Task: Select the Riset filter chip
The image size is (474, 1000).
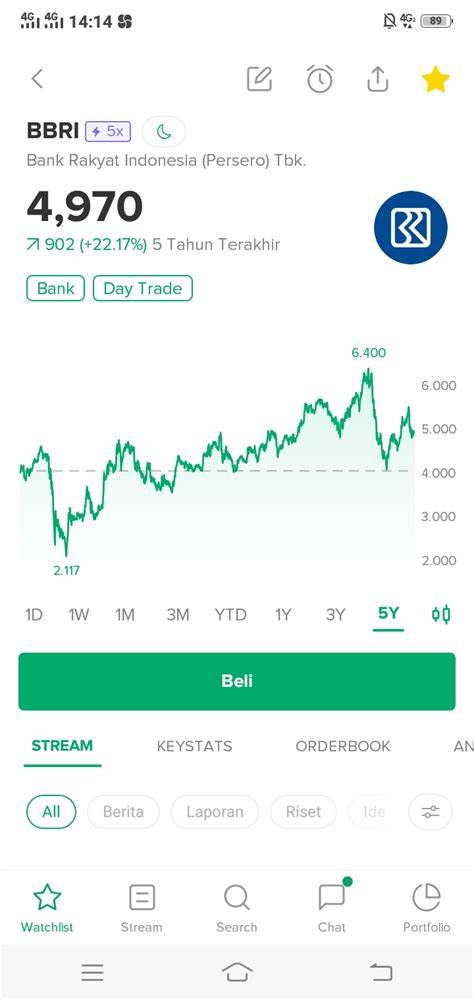Action: (x=303, y=812)
